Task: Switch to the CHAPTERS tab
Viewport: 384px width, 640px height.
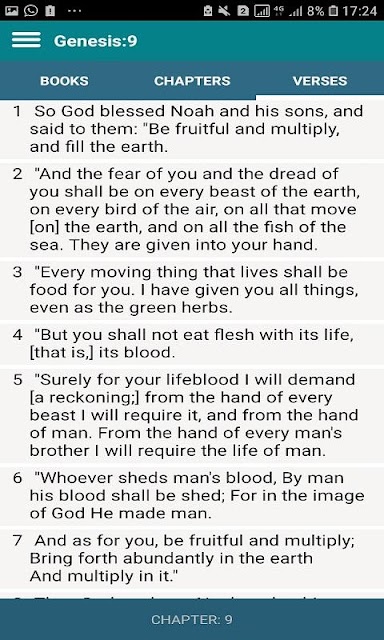Action: [192, 81]
